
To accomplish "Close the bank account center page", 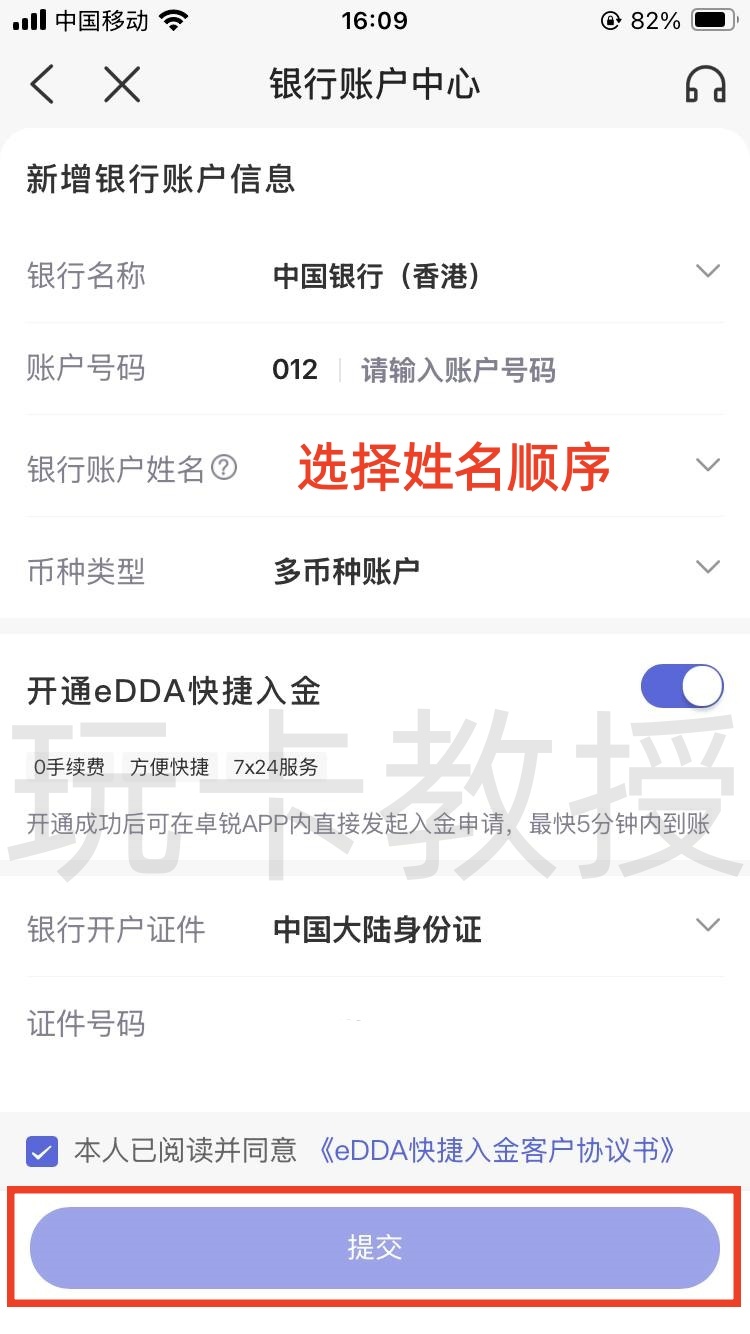I will 122,85.
